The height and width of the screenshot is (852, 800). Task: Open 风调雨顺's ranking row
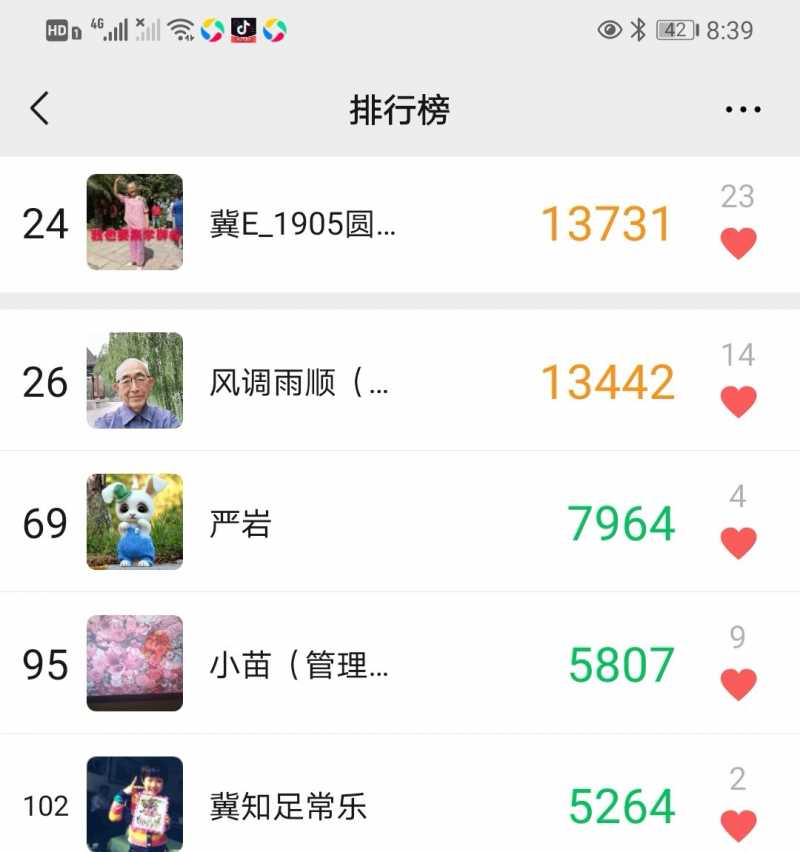(x=350, y=381)
